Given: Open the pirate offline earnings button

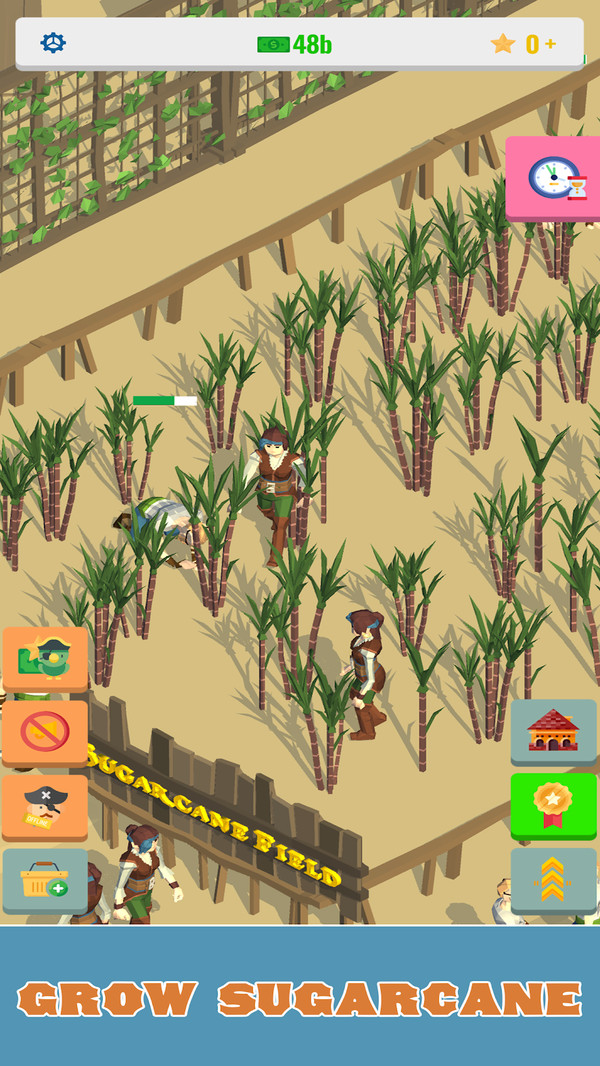Looking at the screenshot, I should [x=44, y=806].
